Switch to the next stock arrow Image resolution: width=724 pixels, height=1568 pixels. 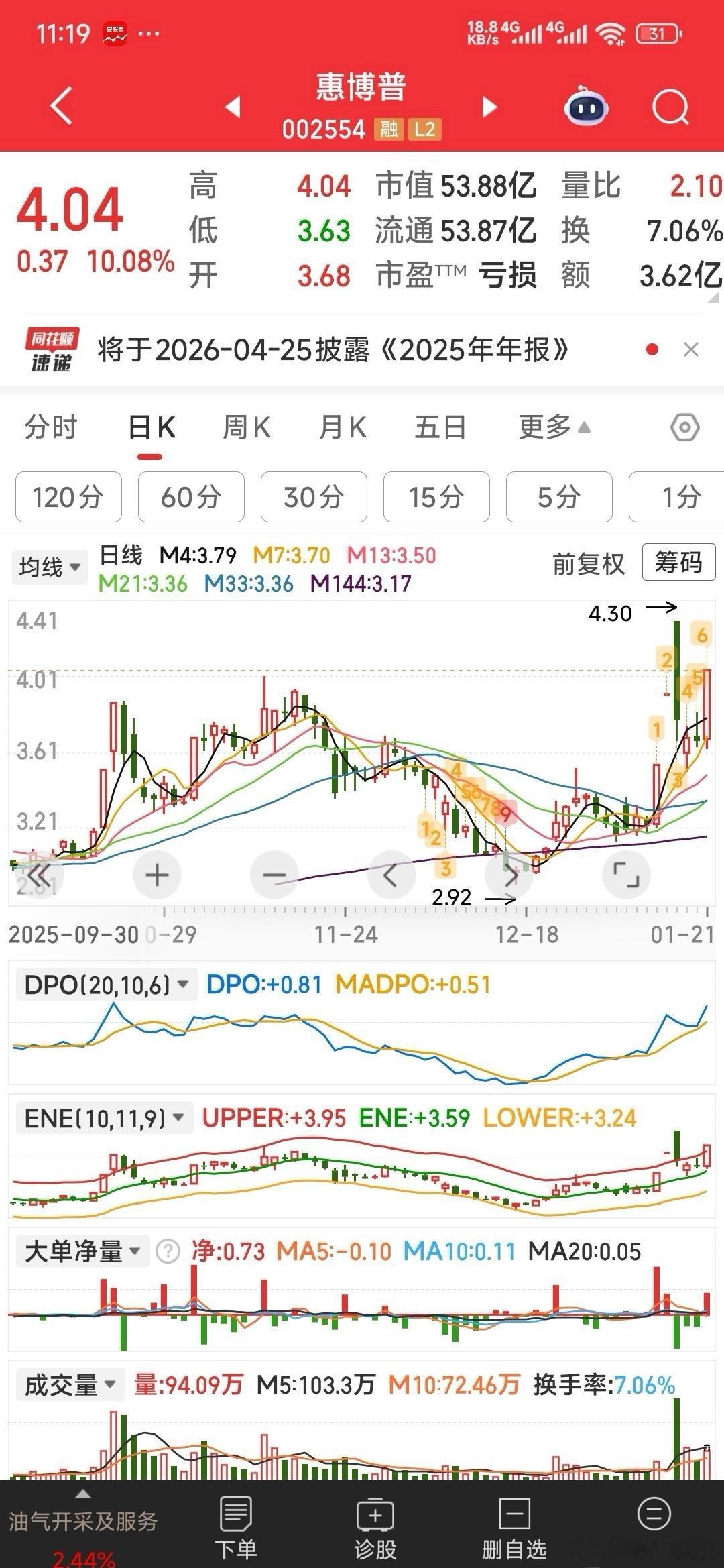click(490, 107)
